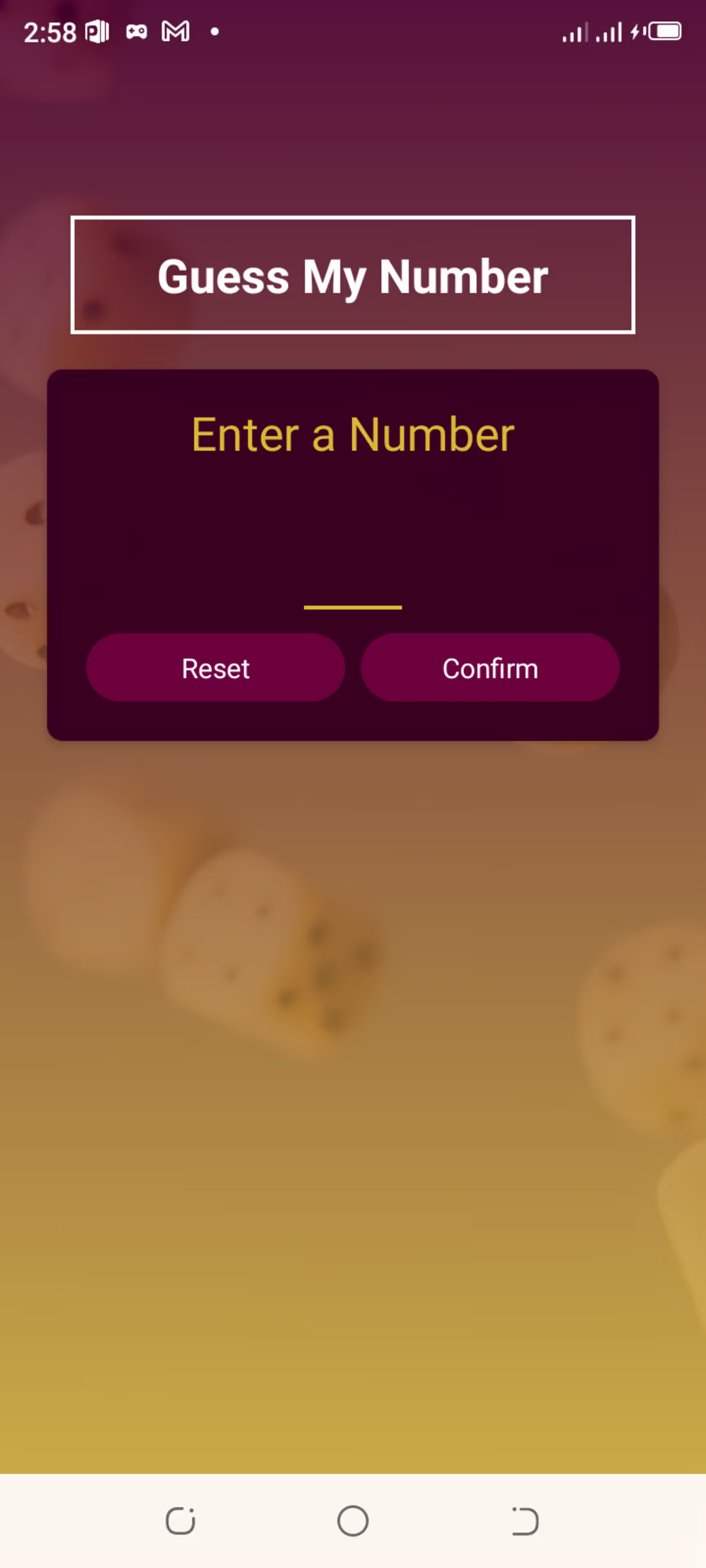This screenshot has width=706, height=1568.
Task: Select the game controller notification icon
Action: [x=135, y=30]
